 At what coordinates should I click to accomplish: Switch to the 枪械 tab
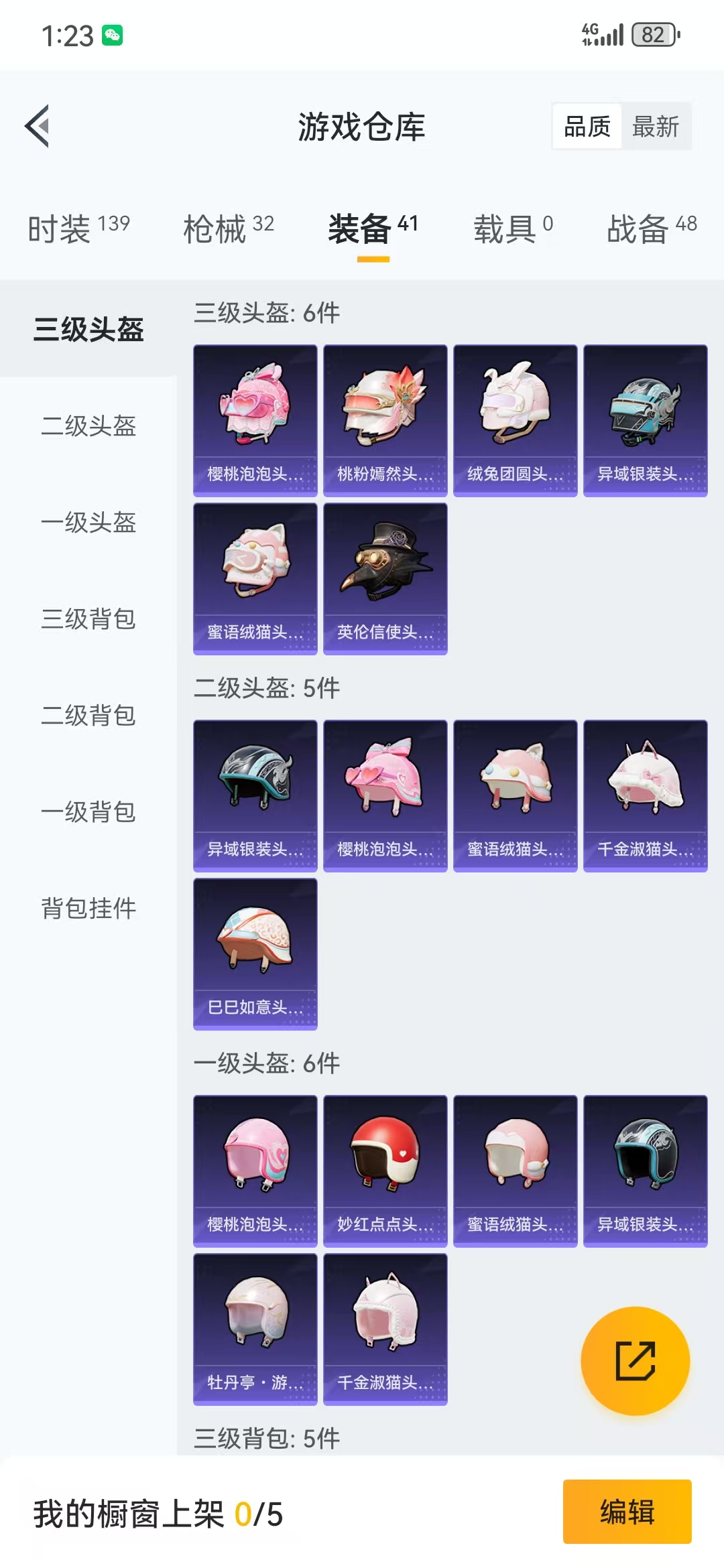coord(229,228)
